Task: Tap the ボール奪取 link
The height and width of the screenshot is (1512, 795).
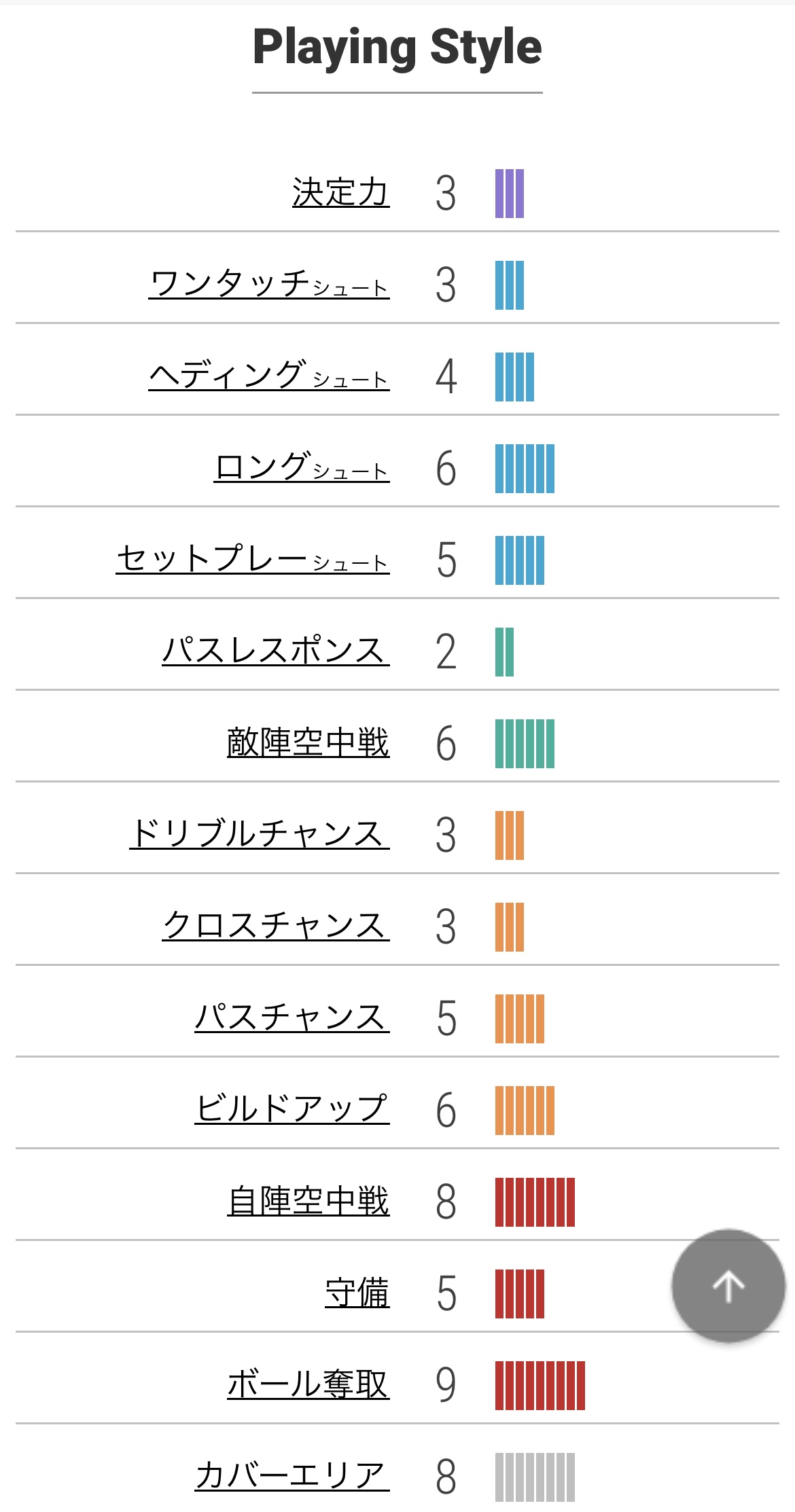Action: 308,1384
